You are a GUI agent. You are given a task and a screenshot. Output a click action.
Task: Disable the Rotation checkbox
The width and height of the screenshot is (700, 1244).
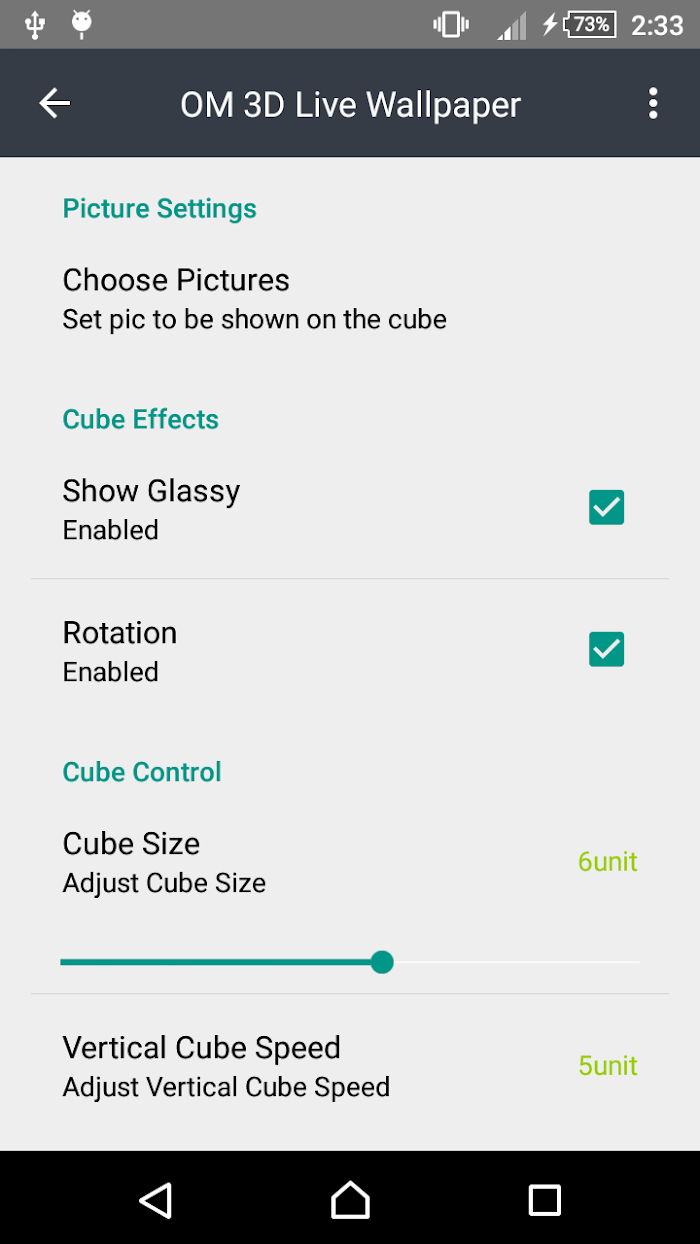606,650
